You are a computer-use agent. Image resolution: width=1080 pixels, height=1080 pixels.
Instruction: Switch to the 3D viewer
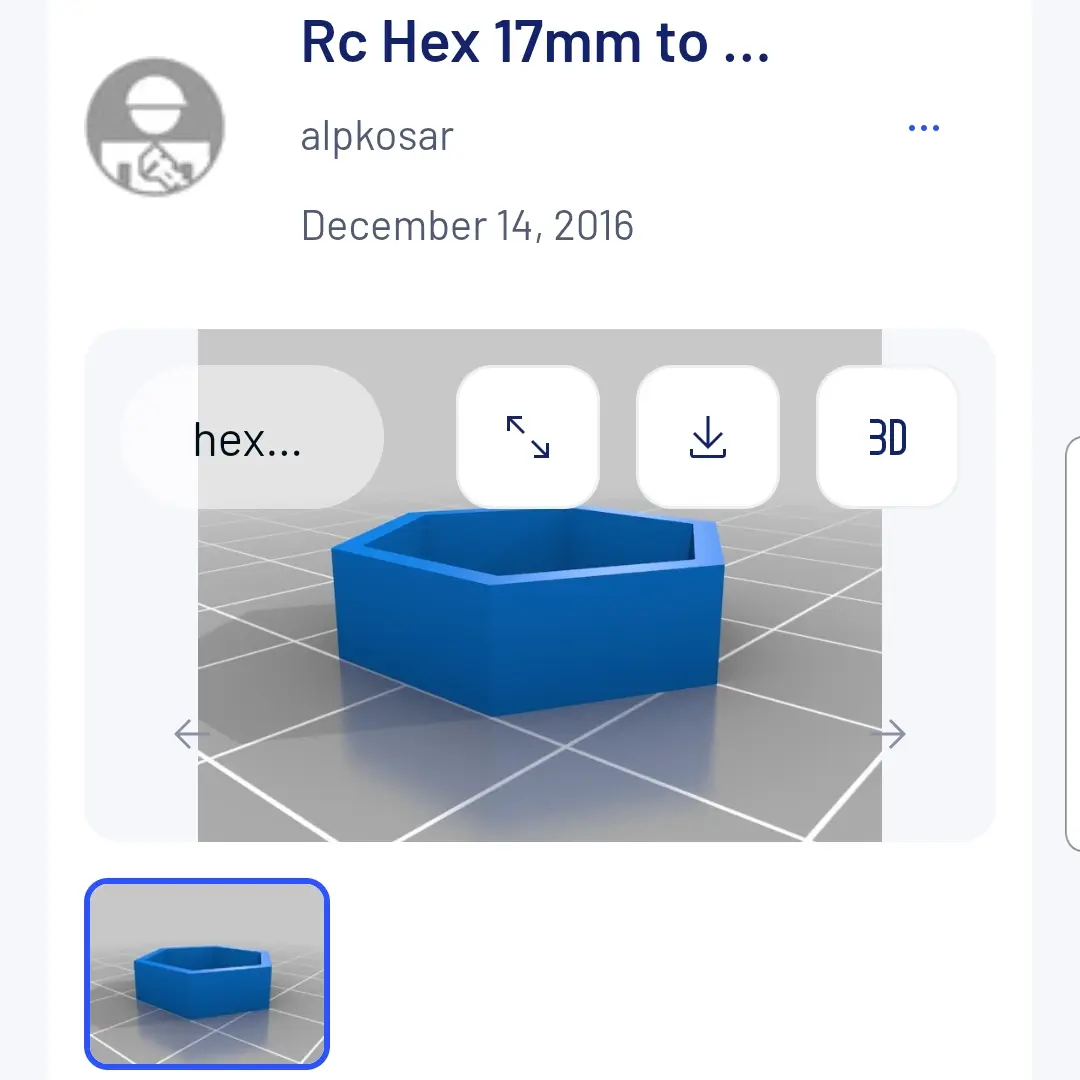tap(886, 437)
